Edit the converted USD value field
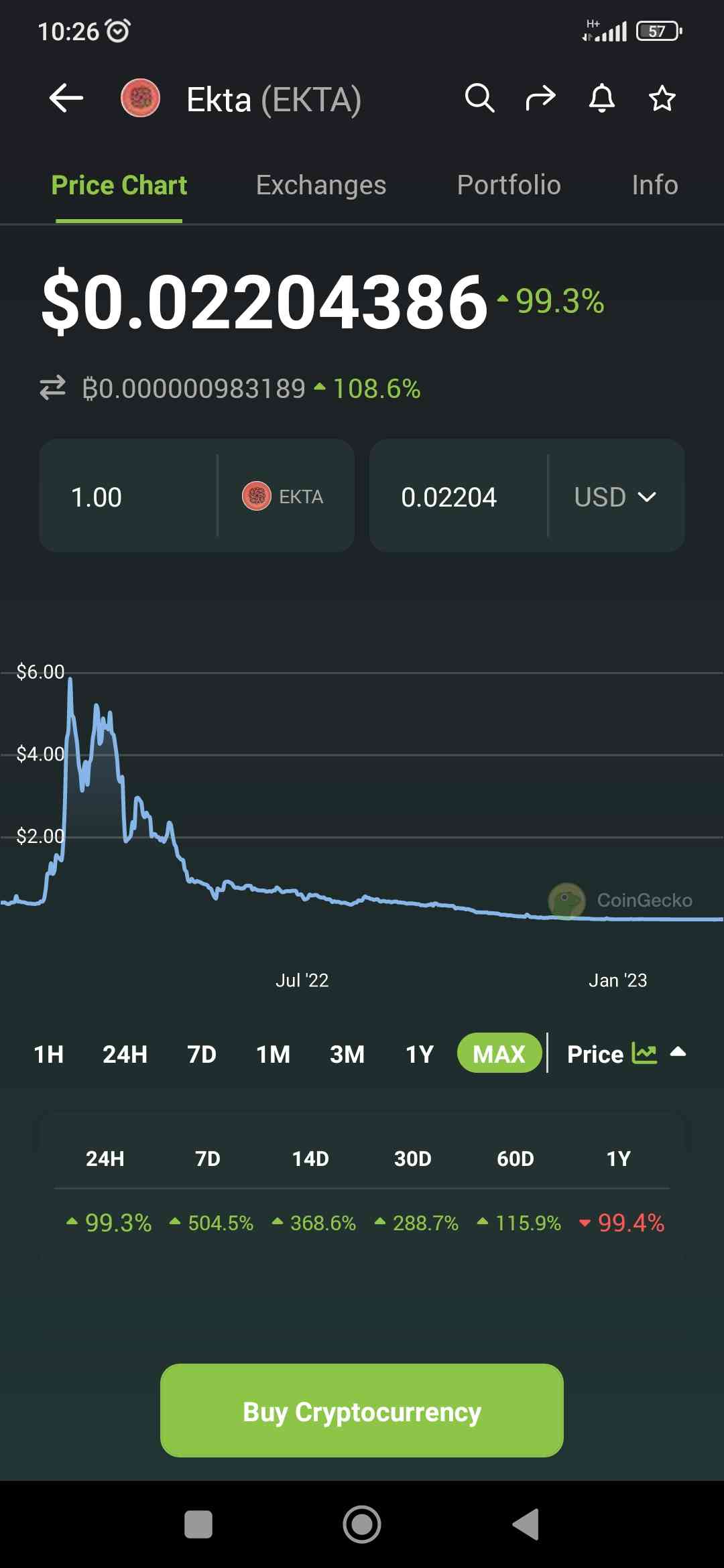Image resolution: width=724 pixels, height=1568 pixels. (x=456, y=497)
